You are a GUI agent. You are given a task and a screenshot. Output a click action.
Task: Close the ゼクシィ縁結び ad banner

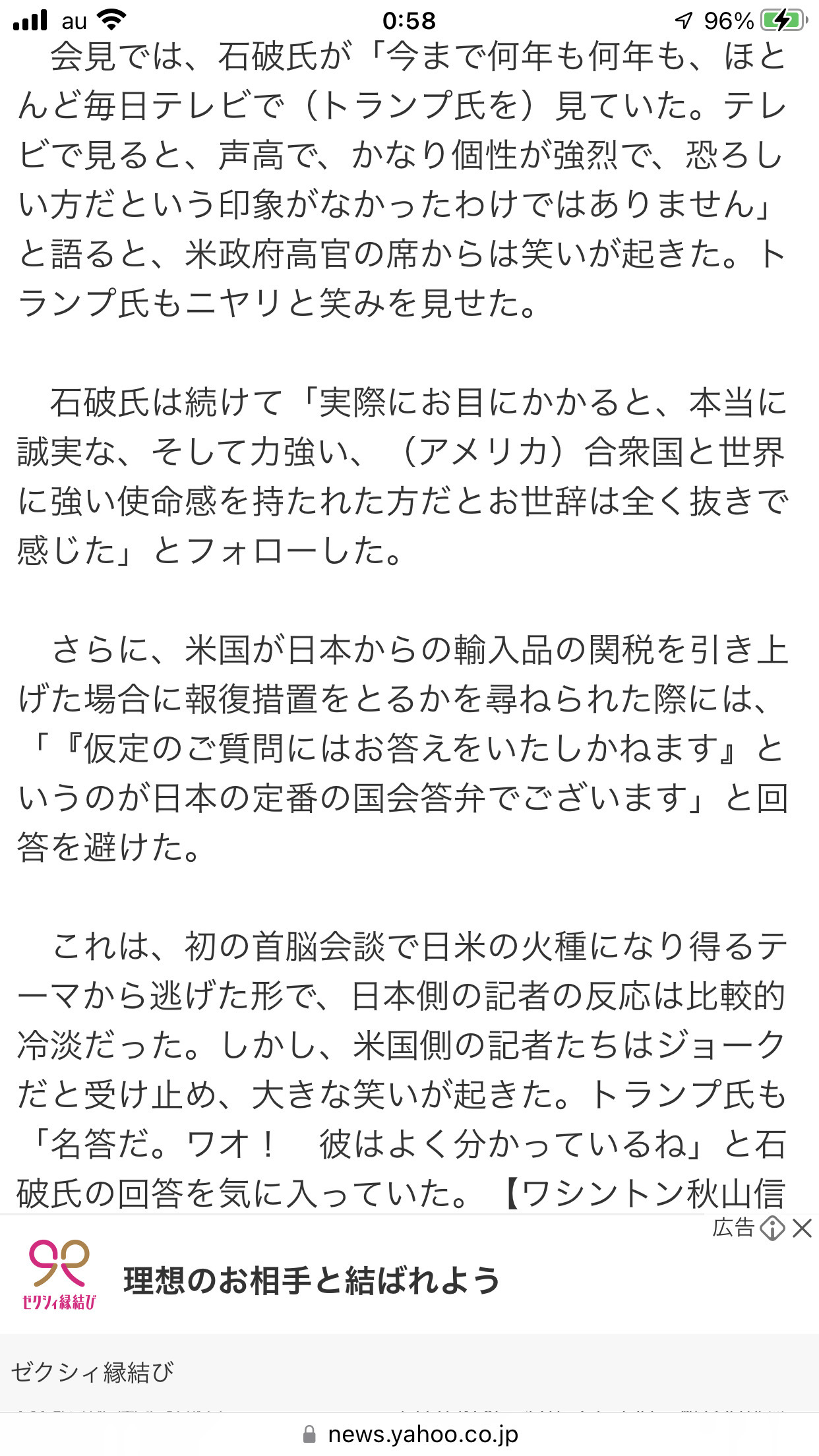coord(802,1228)
